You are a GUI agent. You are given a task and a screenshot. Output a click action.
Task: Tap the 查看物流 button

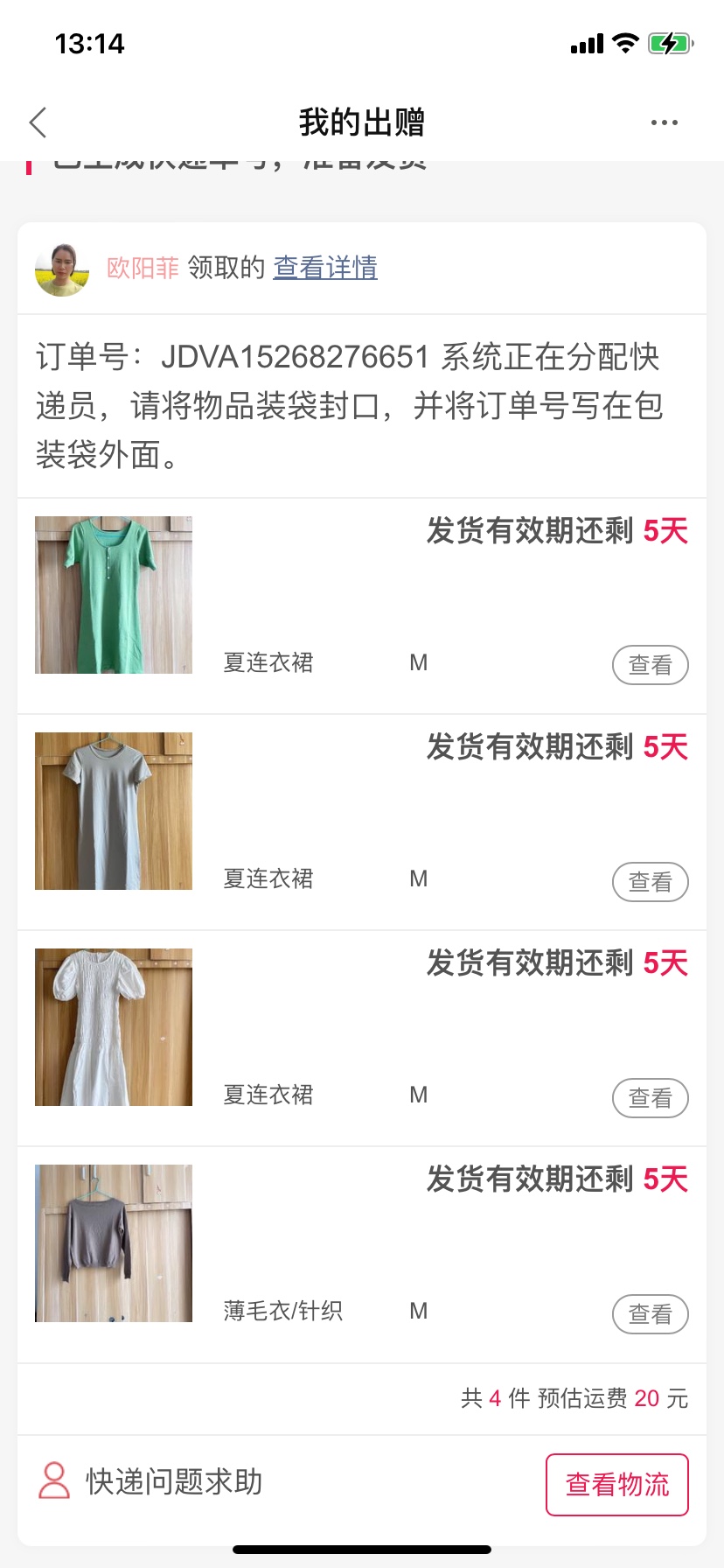pos(616,1484)
